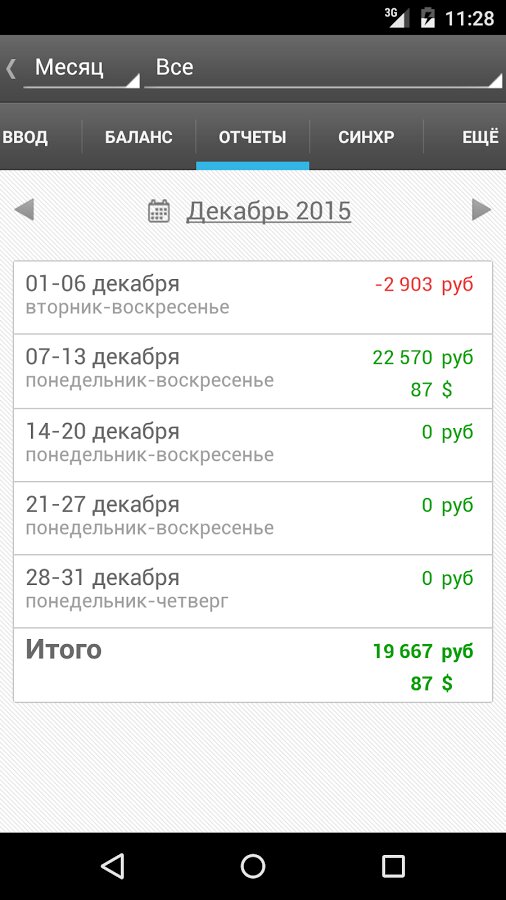Open the БАЛАНС tab
The height and width of the screenshot is (900, 506).
pos(139,137)
